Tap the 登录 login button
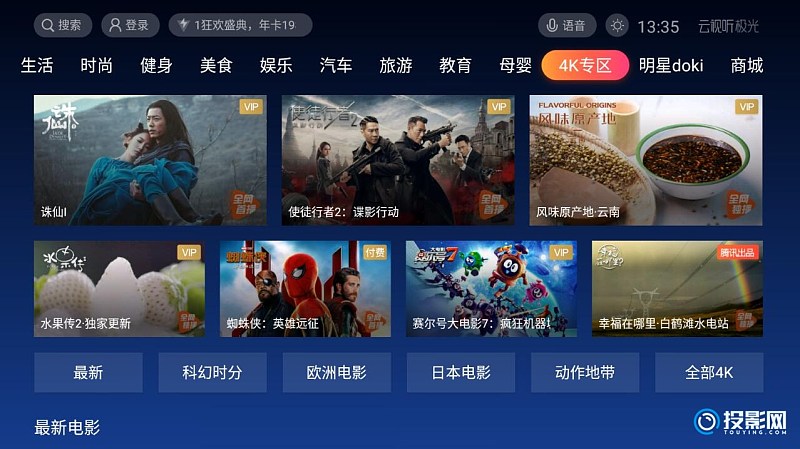The height and width of the screenshot is (449, 800). [x=130, y=25]
